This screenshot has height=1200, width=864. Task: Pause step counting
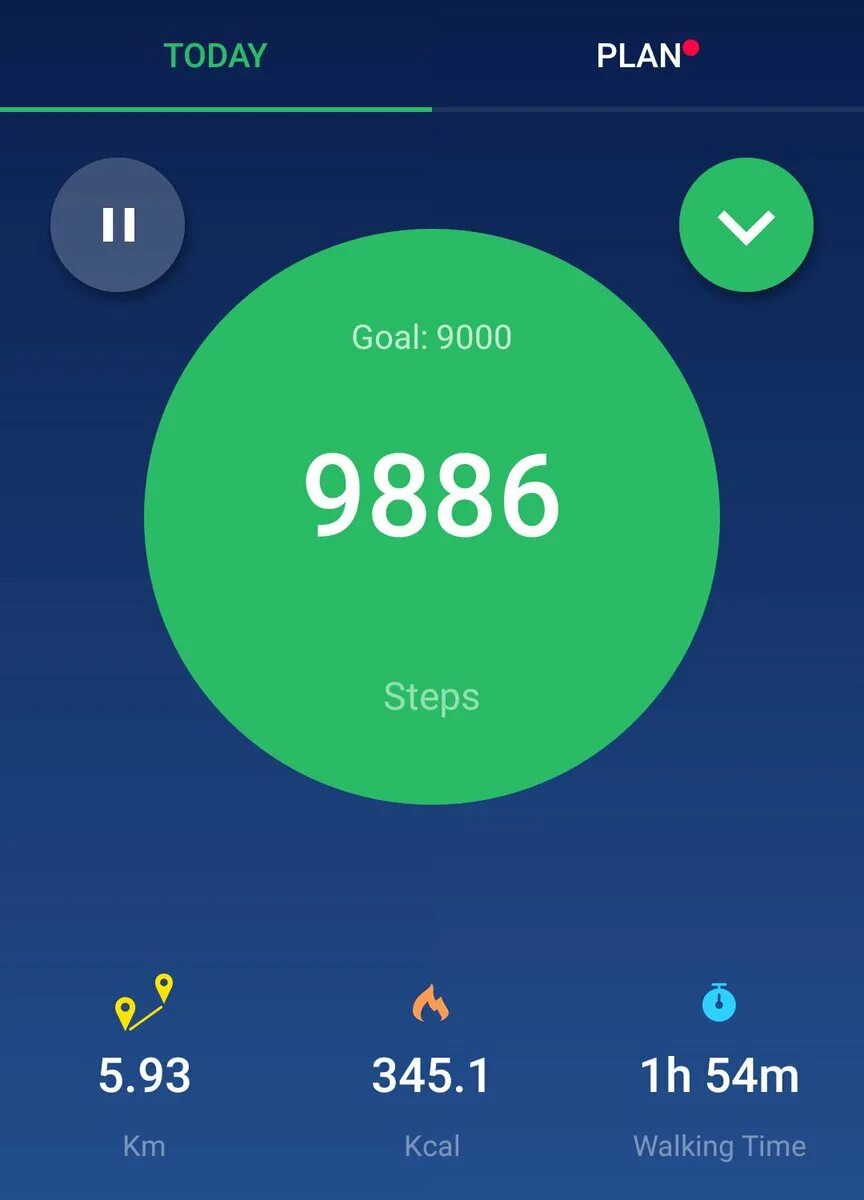pyautogui.click(x=118, y=225)
